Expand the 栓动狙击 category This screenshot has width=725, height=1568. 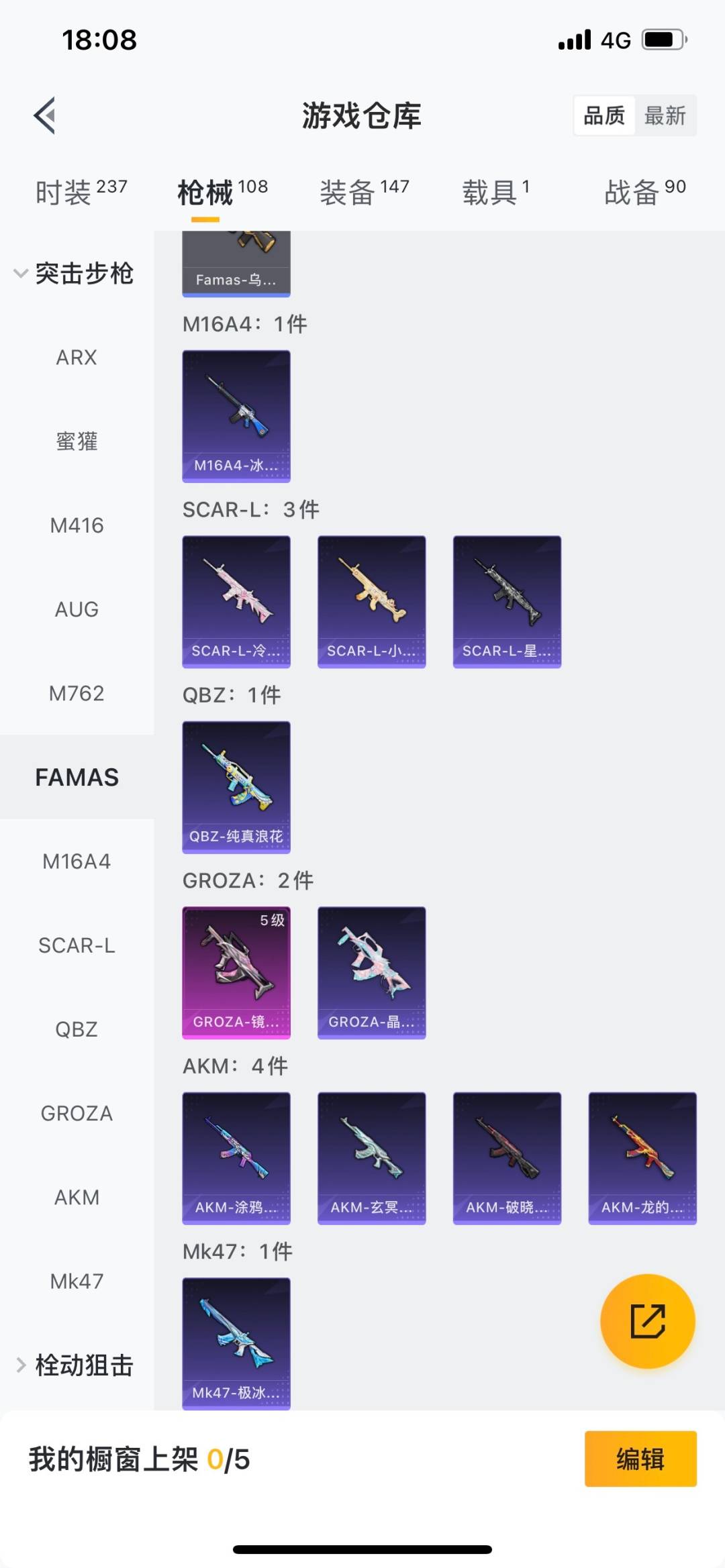click(x=74, y=1365)
